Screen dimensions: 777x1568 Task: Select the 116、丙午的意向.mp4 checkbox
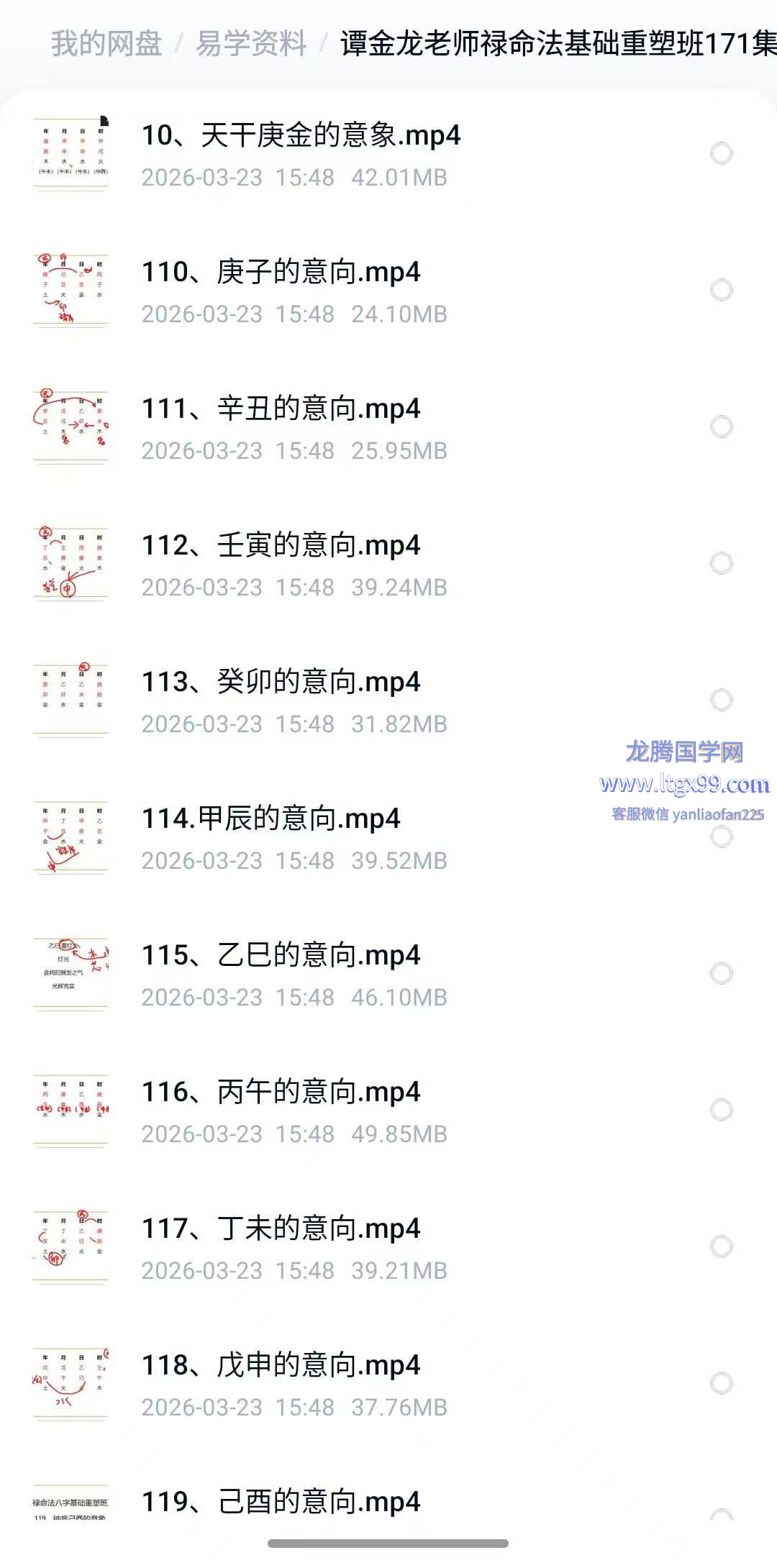tap(721, 1110)
